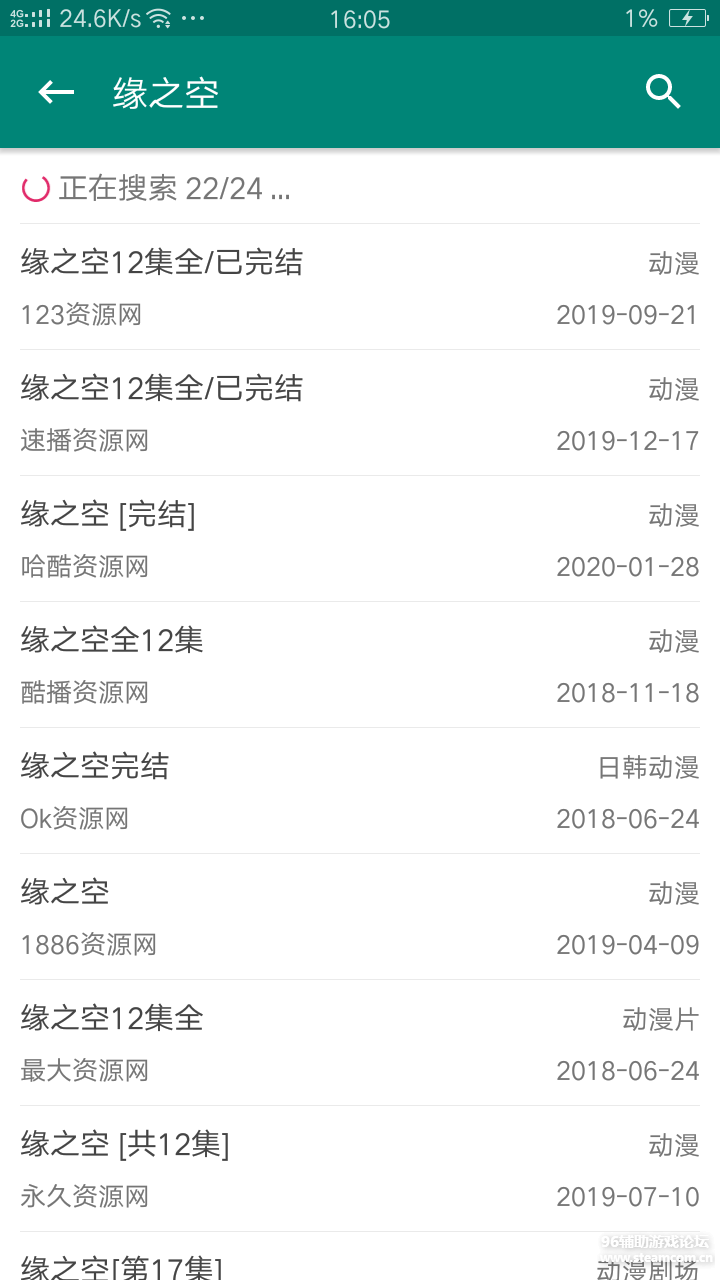720x1280 pixels.
Task: Choose the 酷播资源网 result 缘之空全12集
Action: [360, 665]
